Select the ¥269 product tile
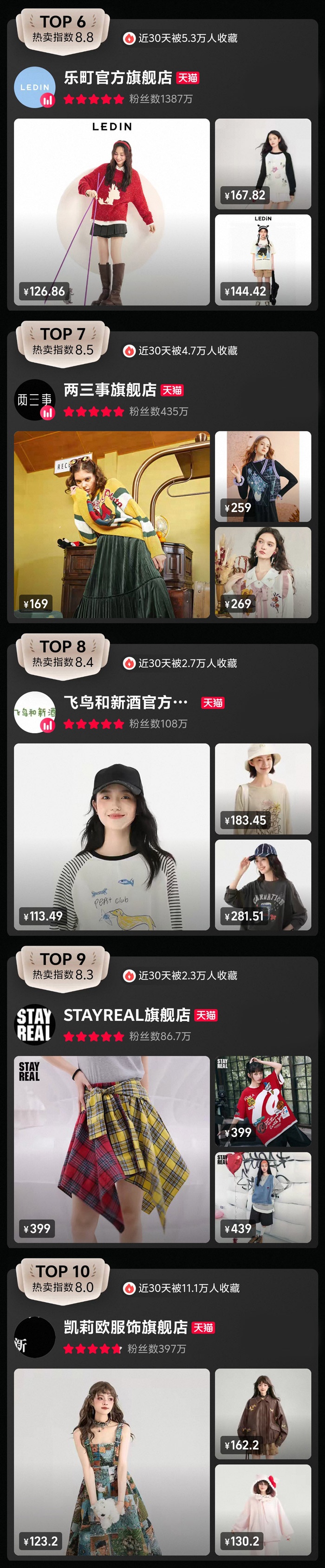The height and width of the screenshot is (1568, 325). [x=263, y=572]
